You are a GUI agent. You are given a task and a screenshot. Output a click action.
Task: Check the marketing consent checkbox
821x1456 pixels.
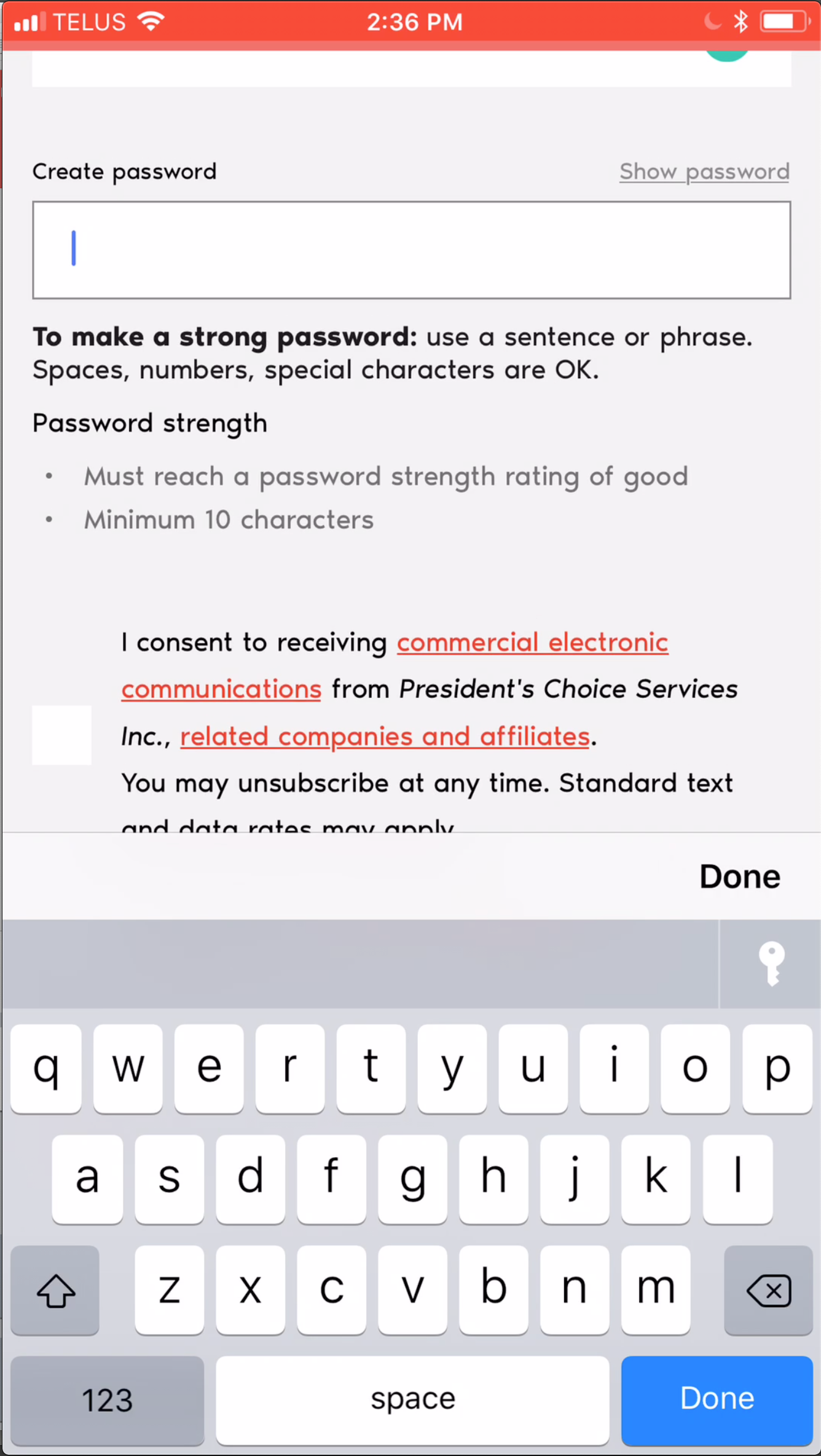click(x=61, y=735)
